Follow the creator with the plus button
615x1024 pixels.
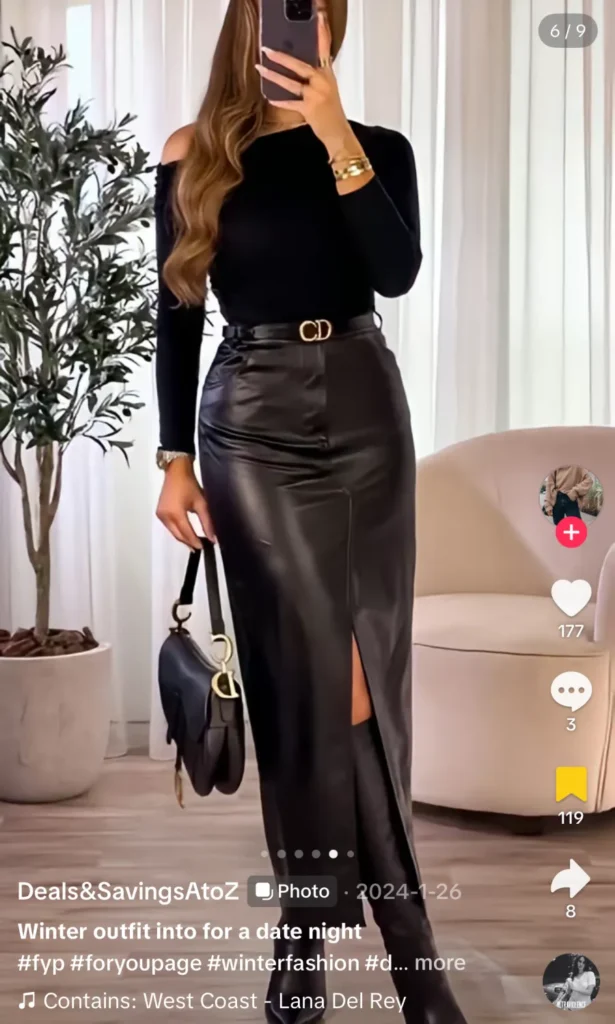(x=571, y=533)
